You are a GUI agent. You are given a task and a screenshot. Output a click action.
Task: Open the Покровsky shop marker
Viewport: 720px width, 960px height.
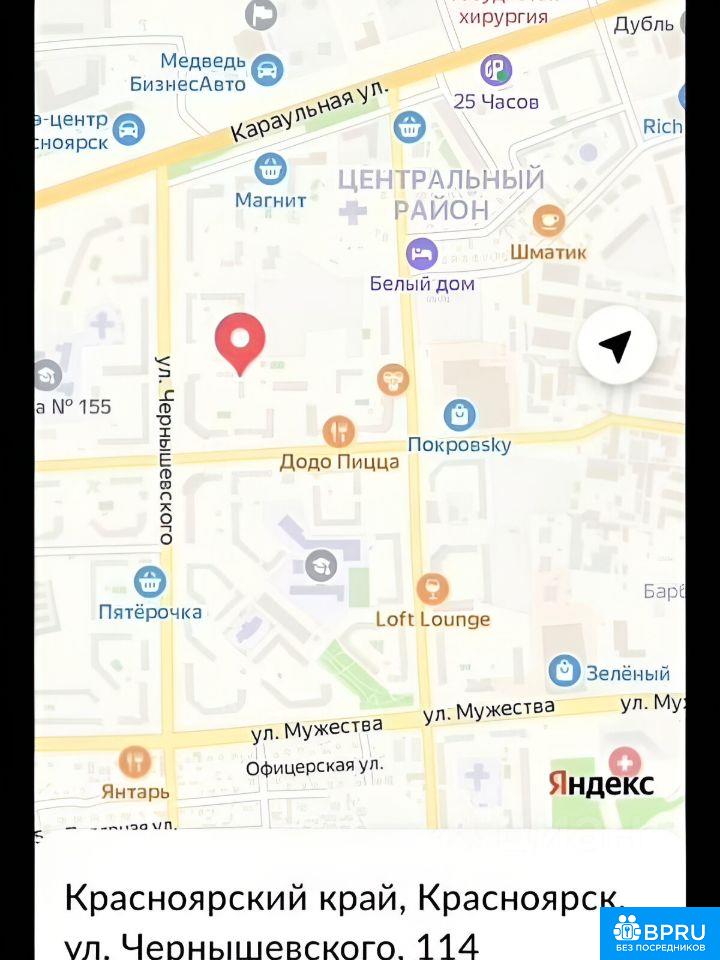459,414
